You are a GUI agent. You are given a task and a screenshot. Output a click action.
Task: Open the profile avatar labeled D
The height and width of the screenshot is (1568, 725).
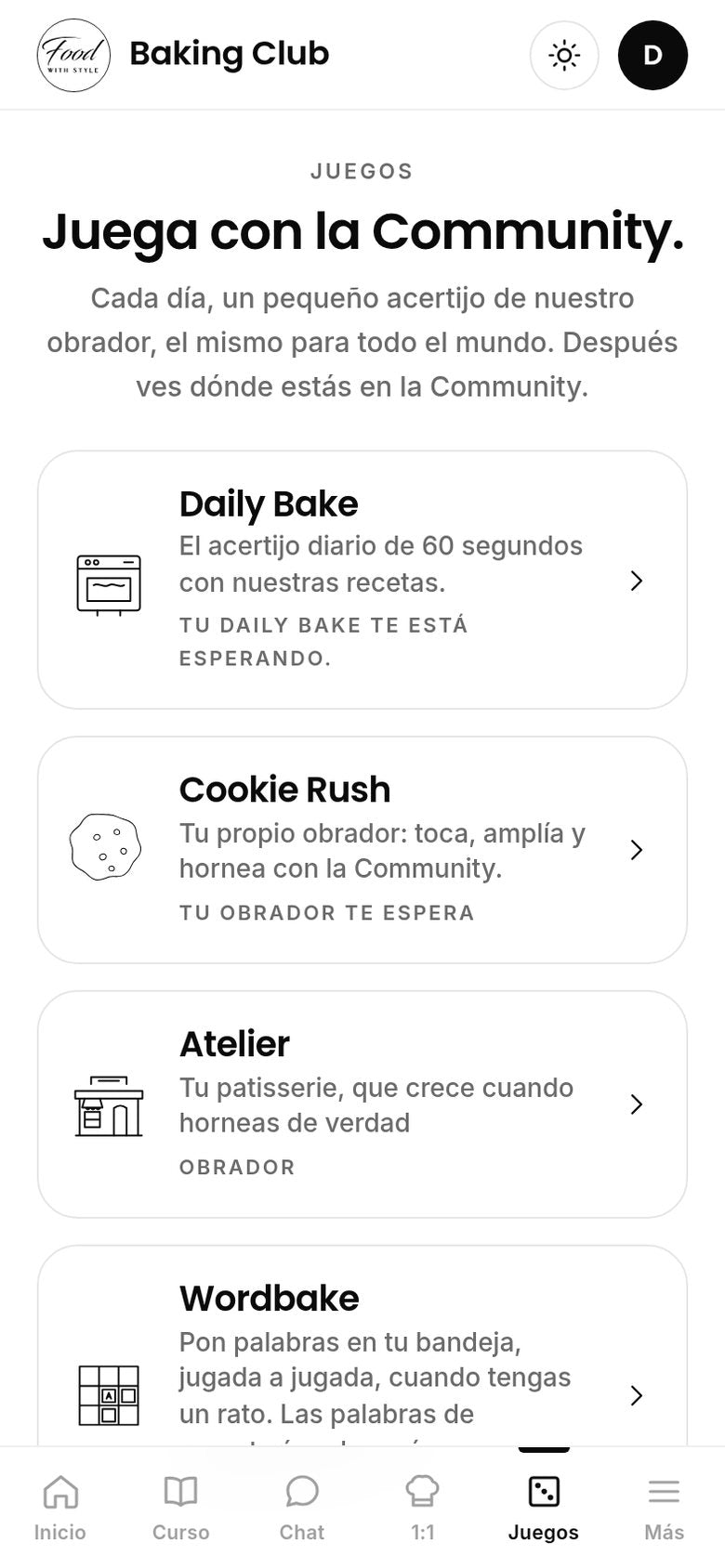652,55
